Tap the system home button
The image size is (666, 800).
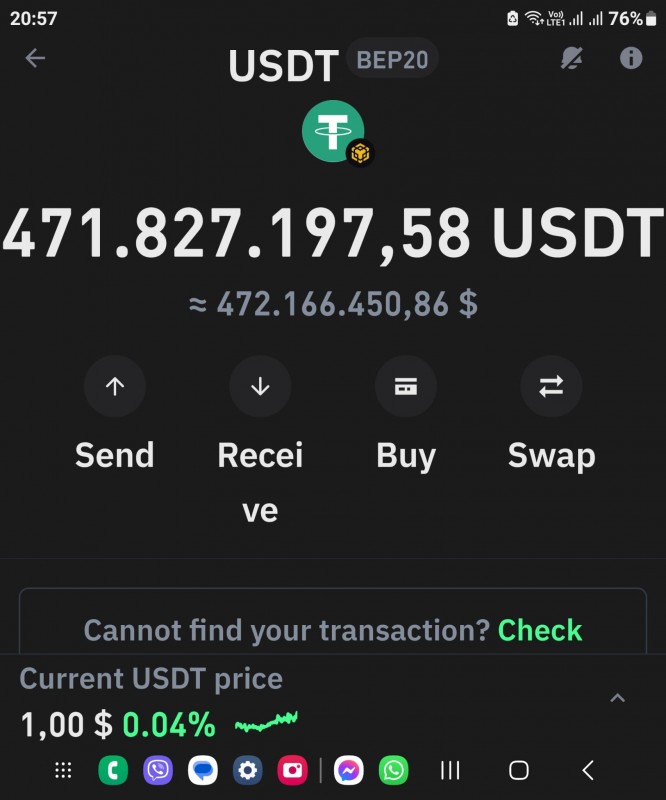coord(518,770)
